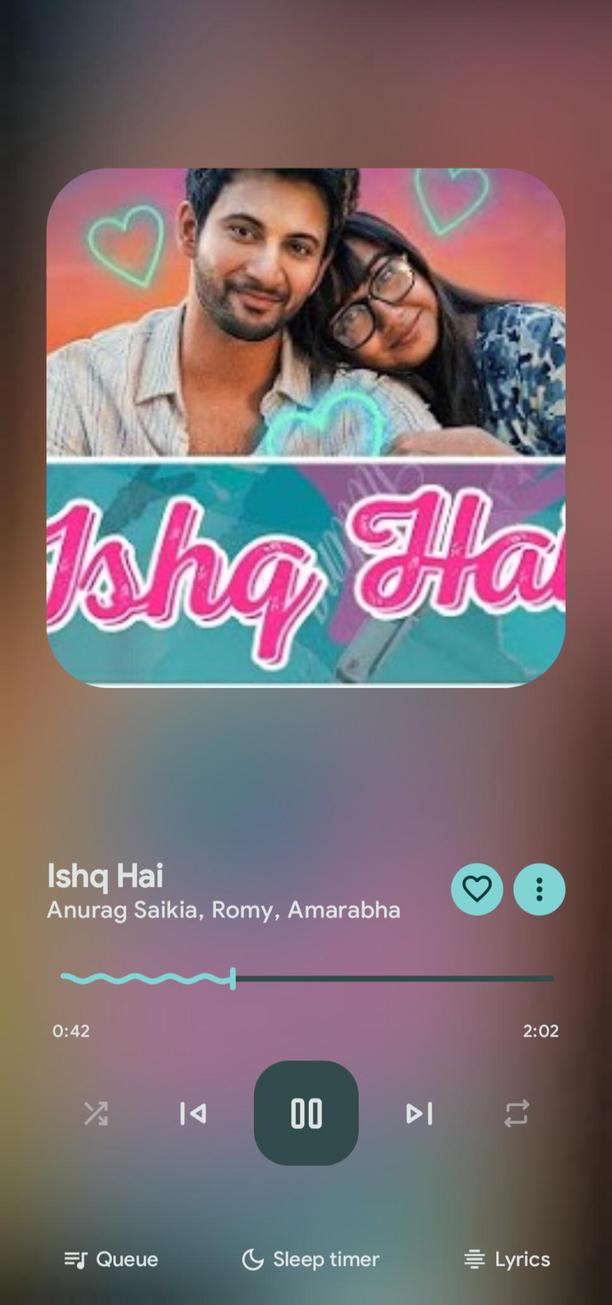The image size is (612, 1305).
Task: Toggle shuffle mode
Action: [x=96, y=1113]
